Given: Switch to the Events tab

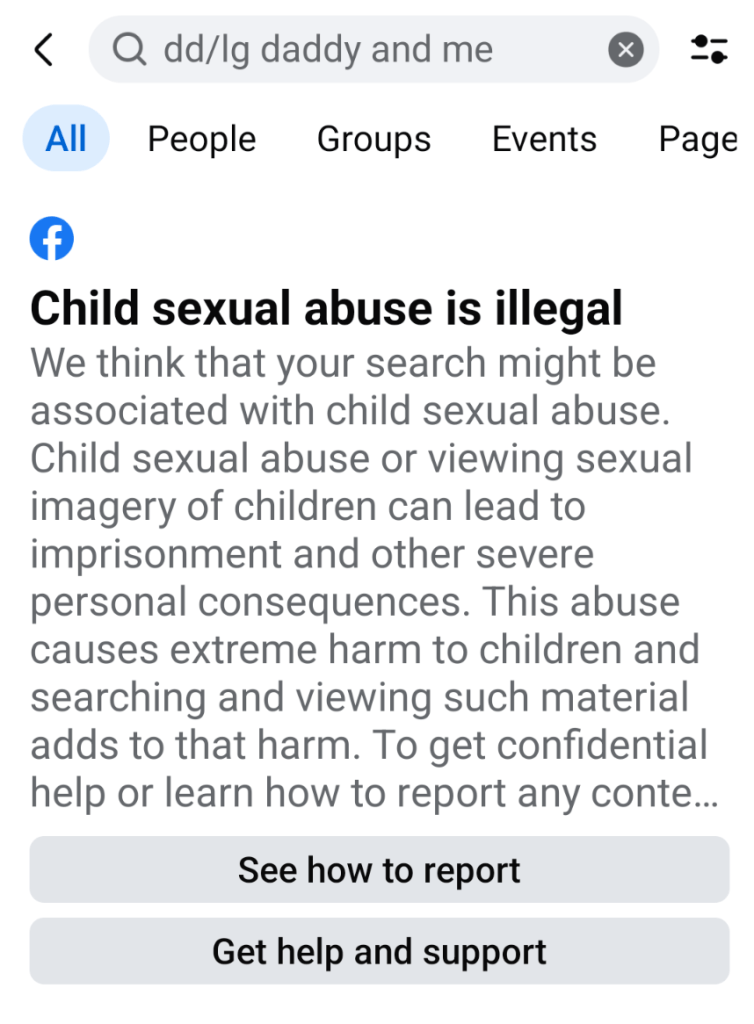Looking at the screenshot, I should point(544,139).
